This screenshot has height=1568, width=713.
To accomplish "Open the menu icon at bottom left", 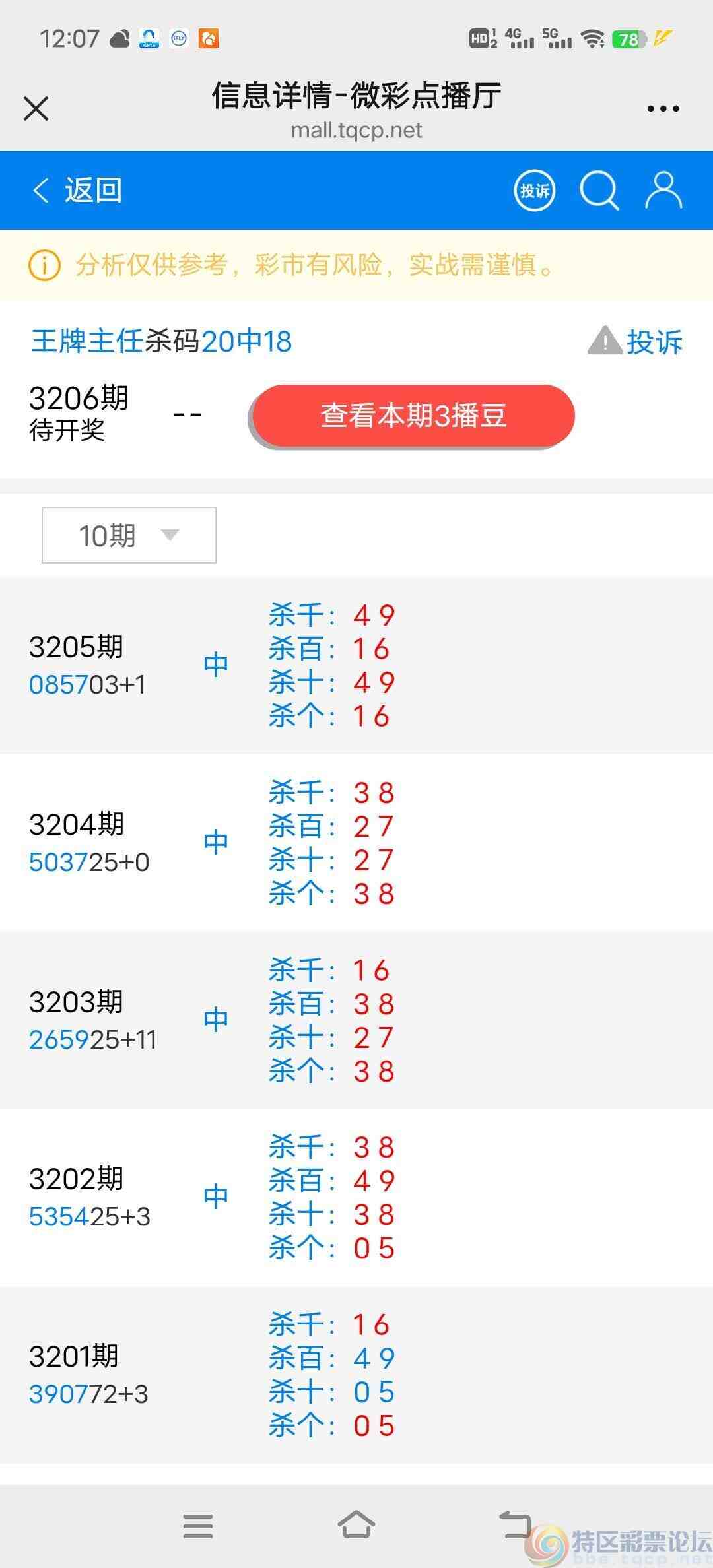I will click(197, 1526).
